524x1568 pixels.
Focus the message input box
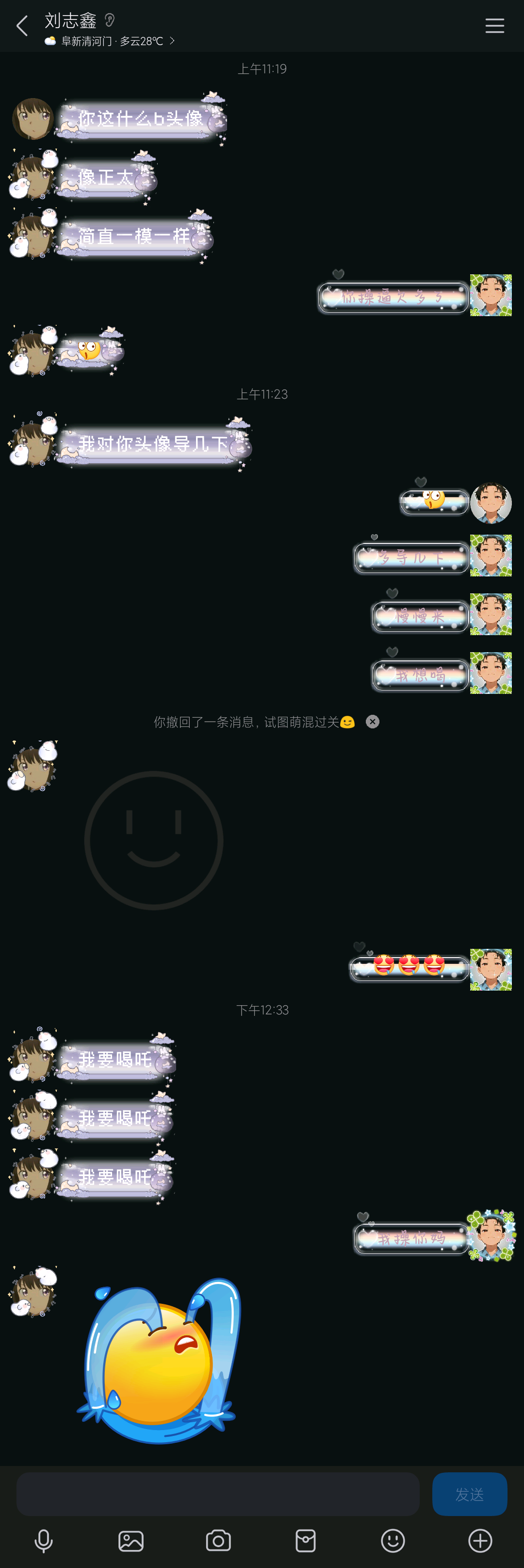click(218, 1494)
